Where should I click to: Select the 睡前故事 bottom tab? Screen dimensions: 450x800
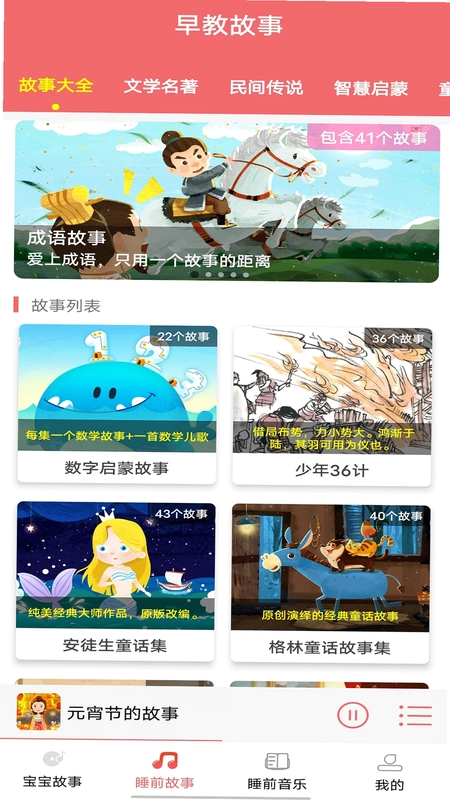coord(165,770)
